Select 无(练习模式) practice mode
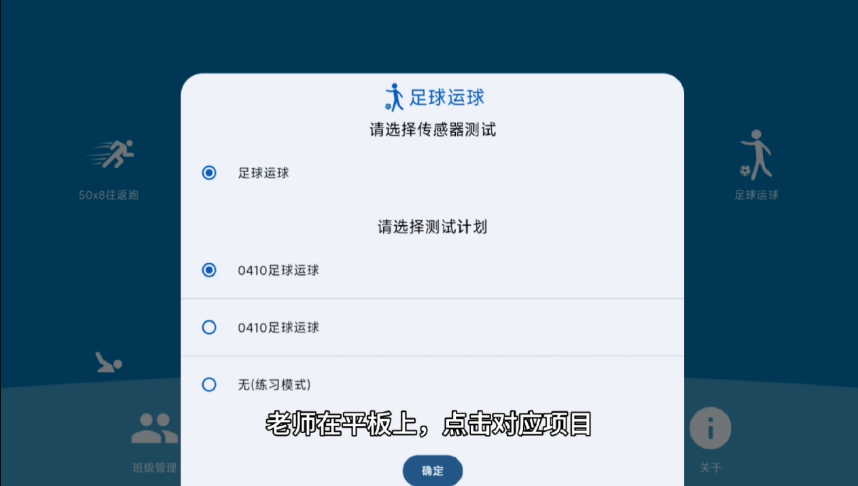The width and height of the screenshot is (858, 486). 209,384
